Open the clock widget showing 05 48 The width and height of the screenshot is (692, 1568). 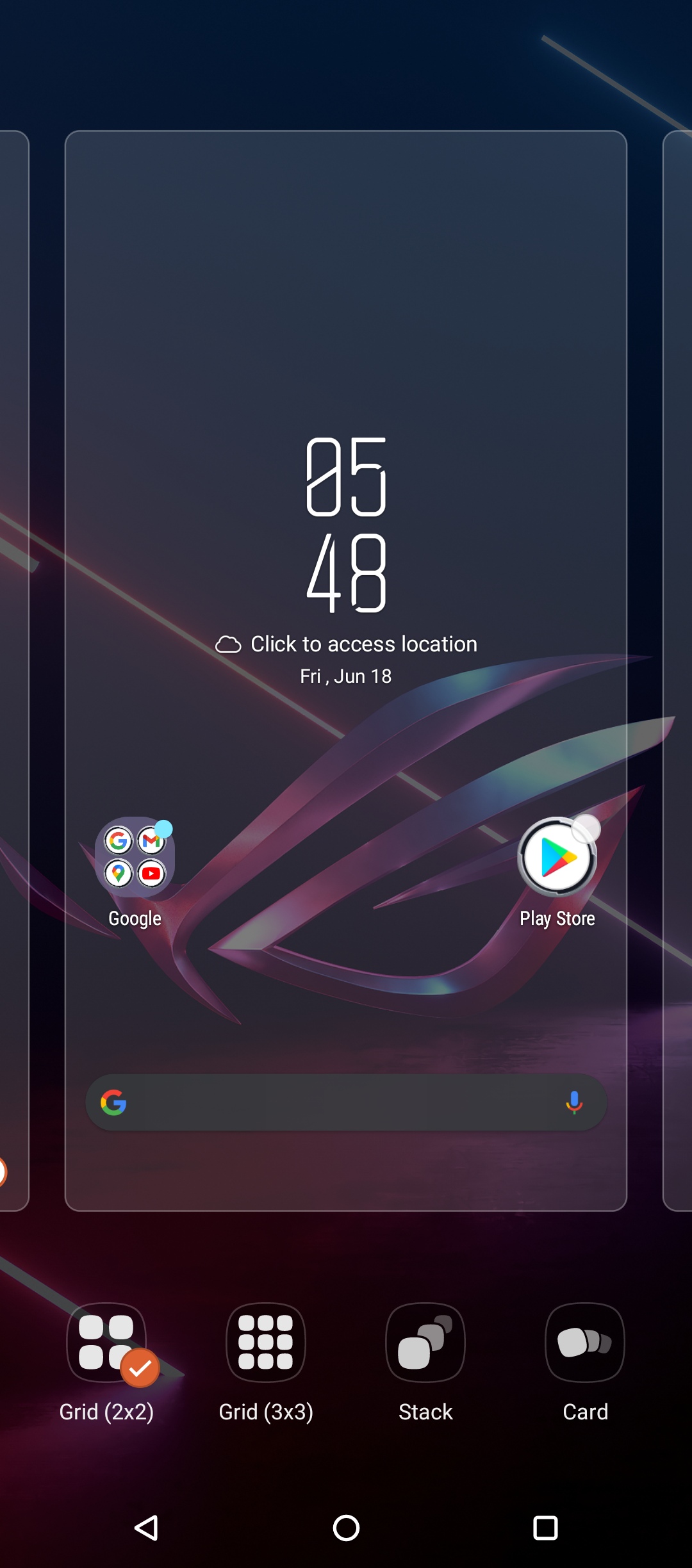tap(346, 525)
